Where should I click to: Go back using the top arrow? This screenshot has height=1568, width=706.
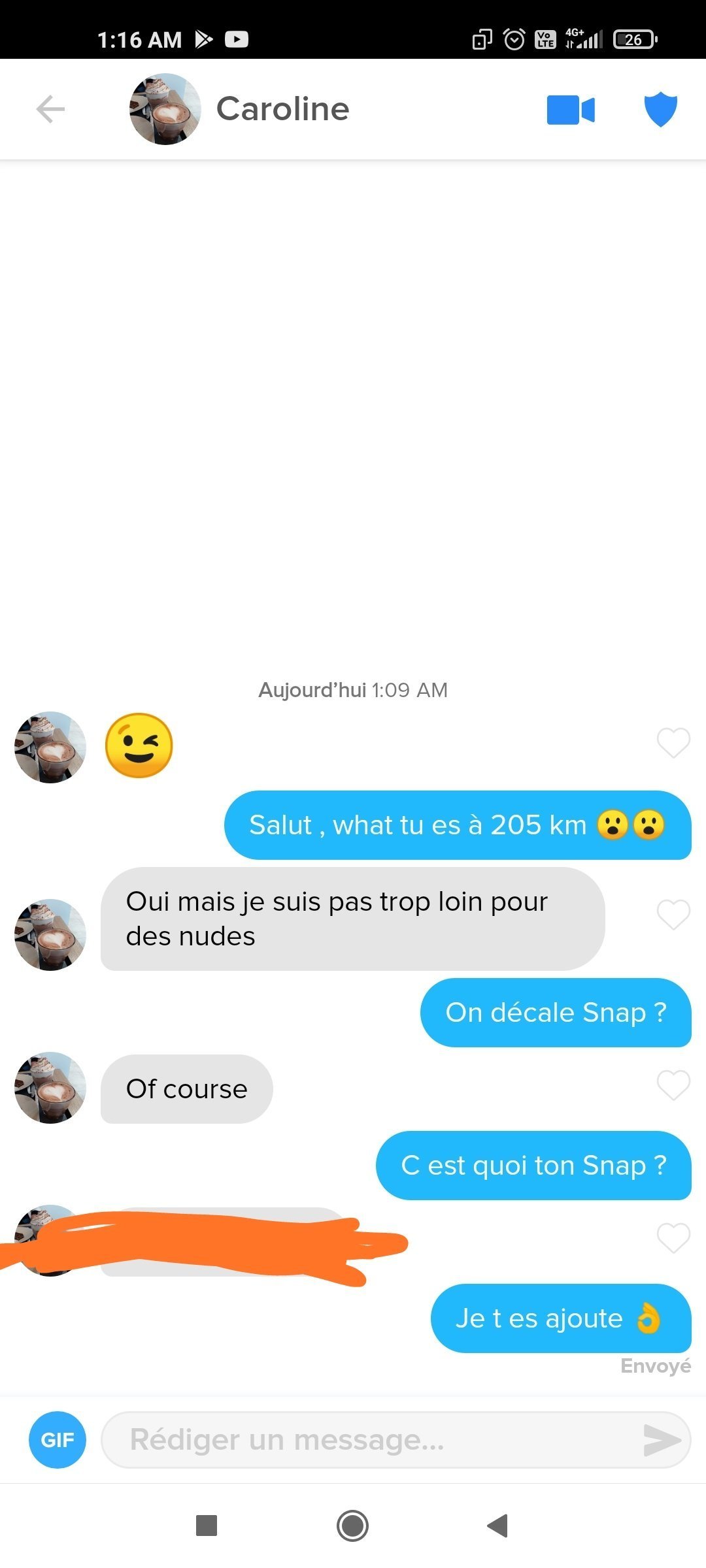[50, 109]
